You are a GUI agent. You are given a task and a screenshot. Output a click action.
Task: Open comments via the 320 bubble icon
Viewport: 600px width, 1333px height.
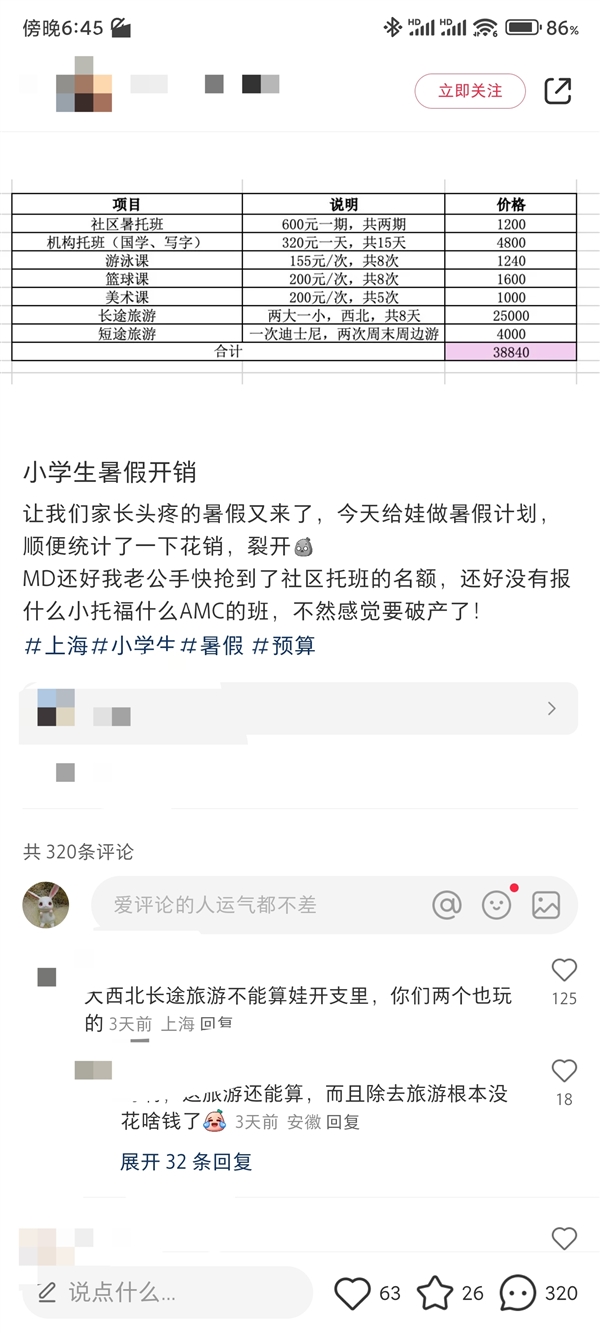(517, 1293)
